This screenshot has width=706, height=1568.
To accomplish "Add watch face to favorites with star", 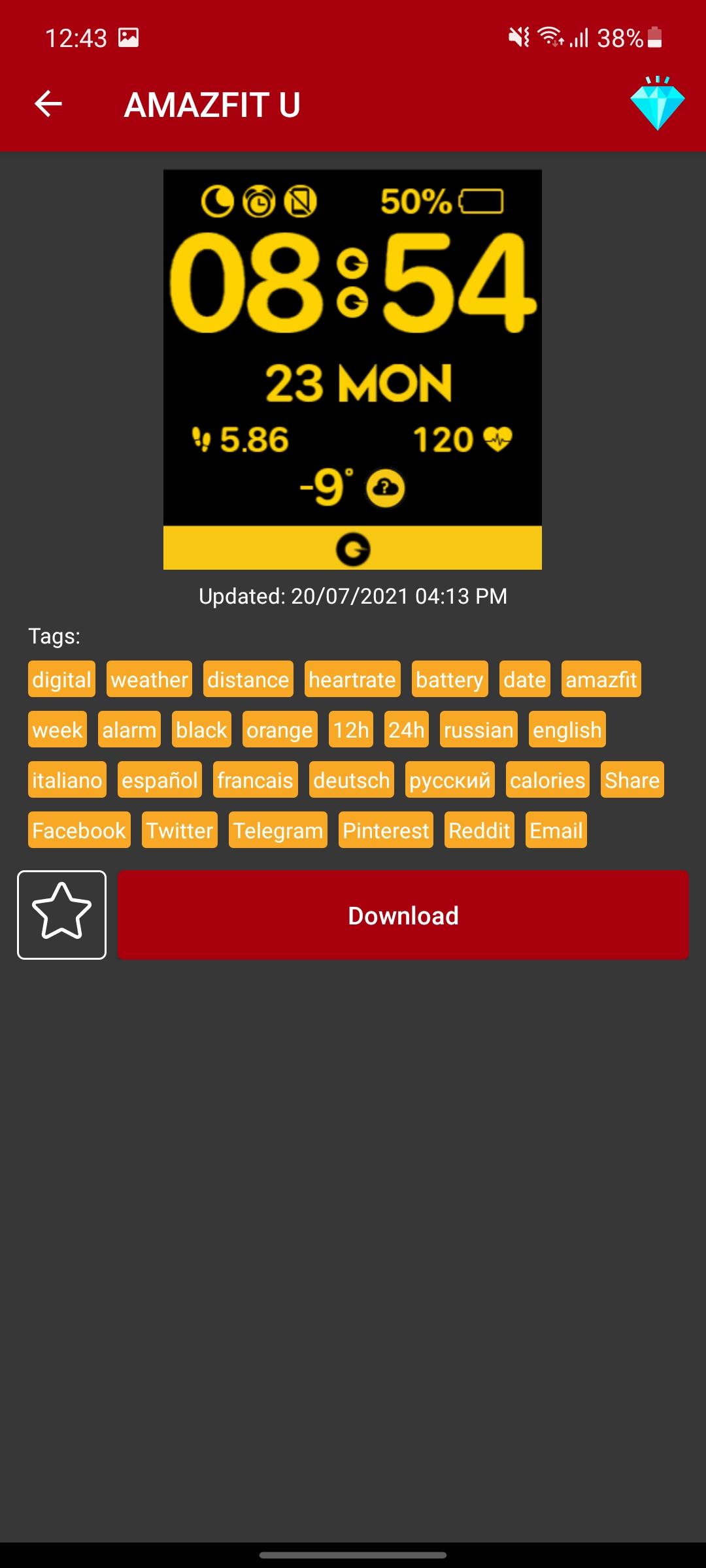I will click(61, 915).
